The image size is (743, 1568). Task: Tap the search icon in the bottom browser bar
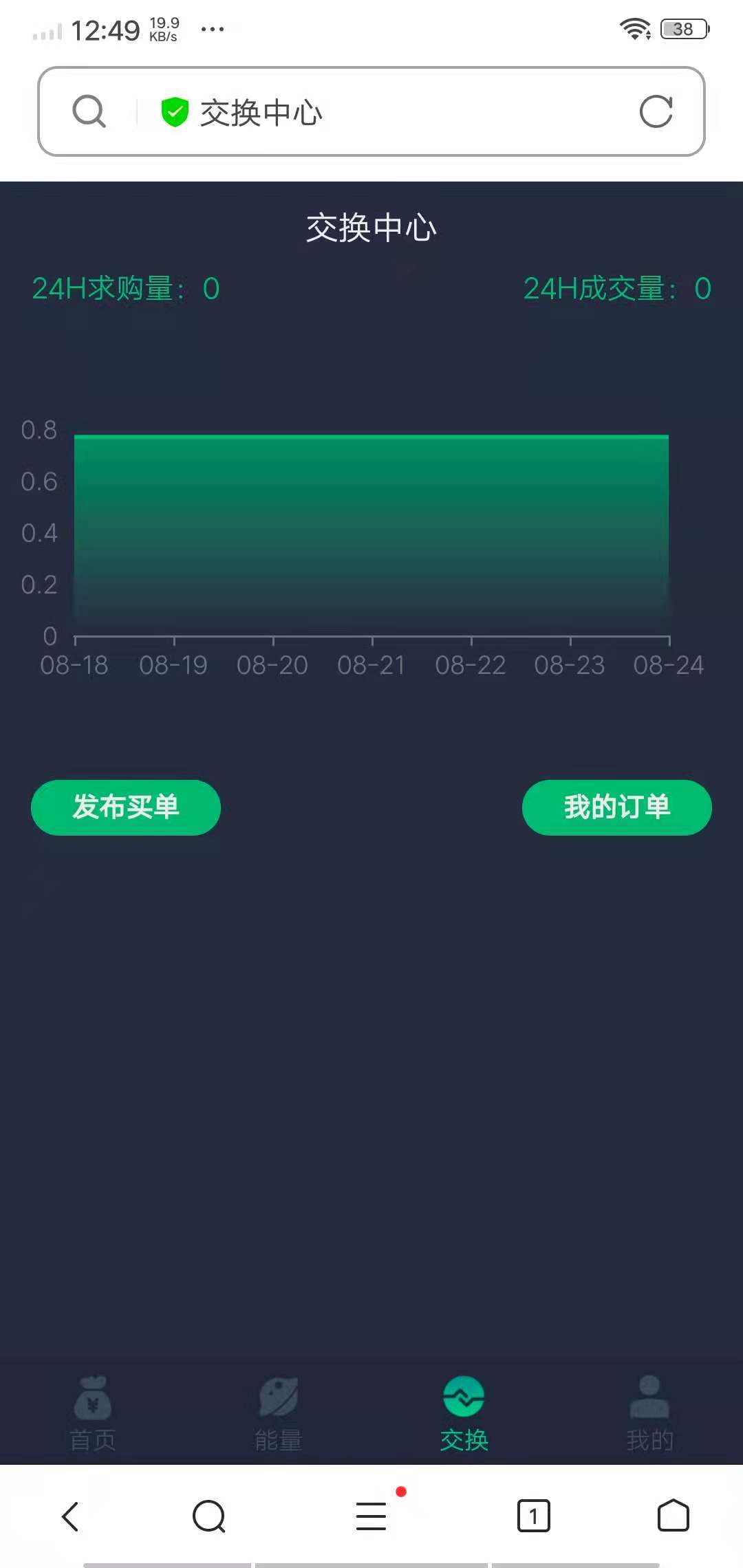click(209, 1516)
